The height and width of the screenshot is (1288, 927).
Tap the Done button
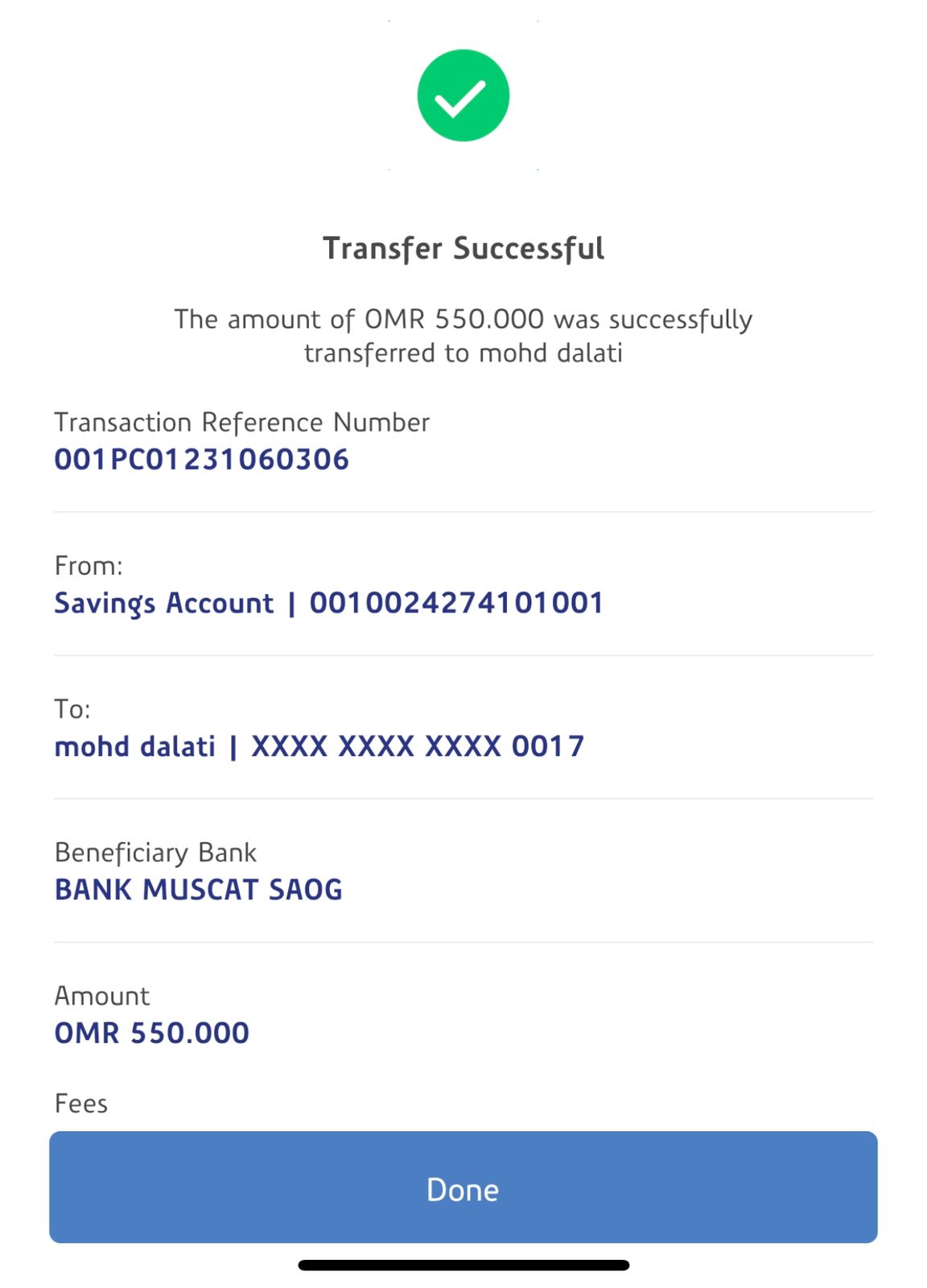[463, 1187]
